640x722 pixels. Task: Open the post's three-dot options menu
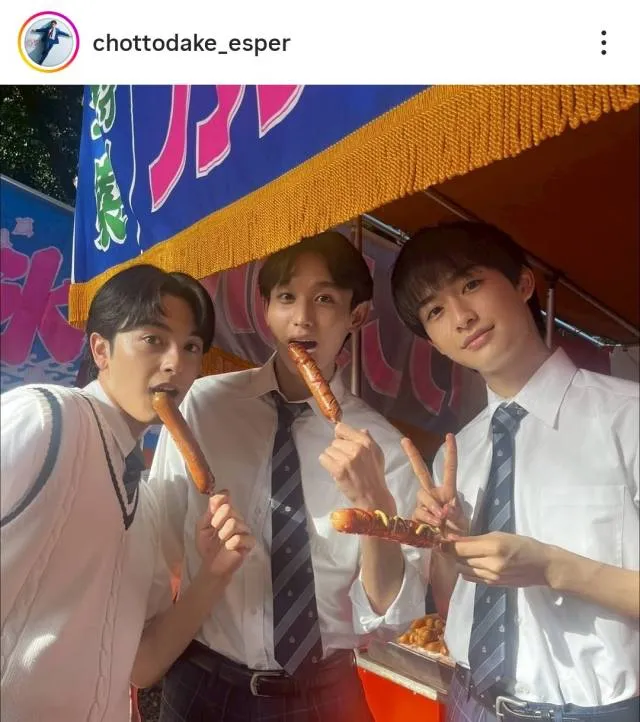point(603,43)
